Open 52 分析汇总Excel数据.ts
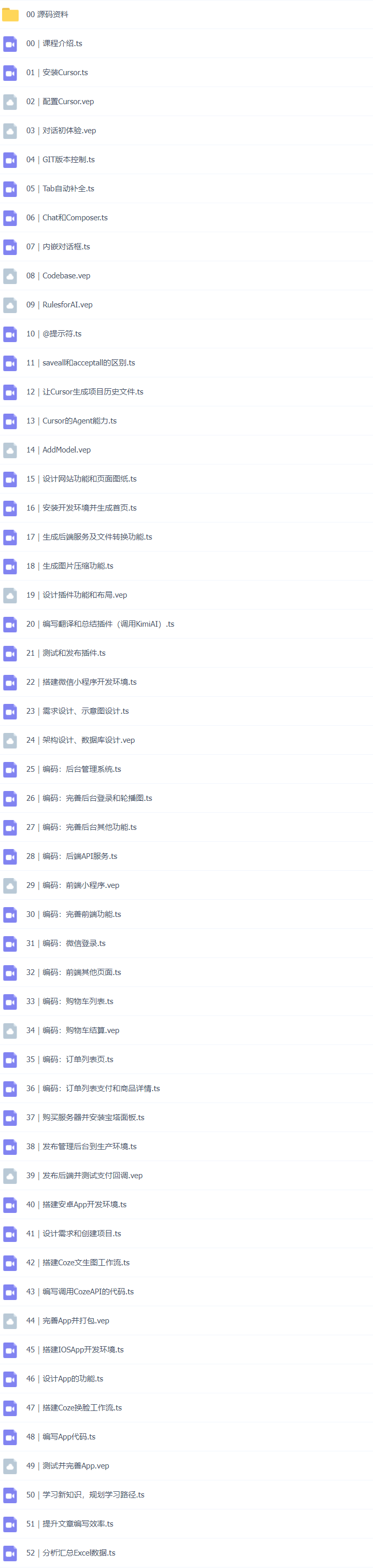The image size is (373, 1568). [70, 1553]
